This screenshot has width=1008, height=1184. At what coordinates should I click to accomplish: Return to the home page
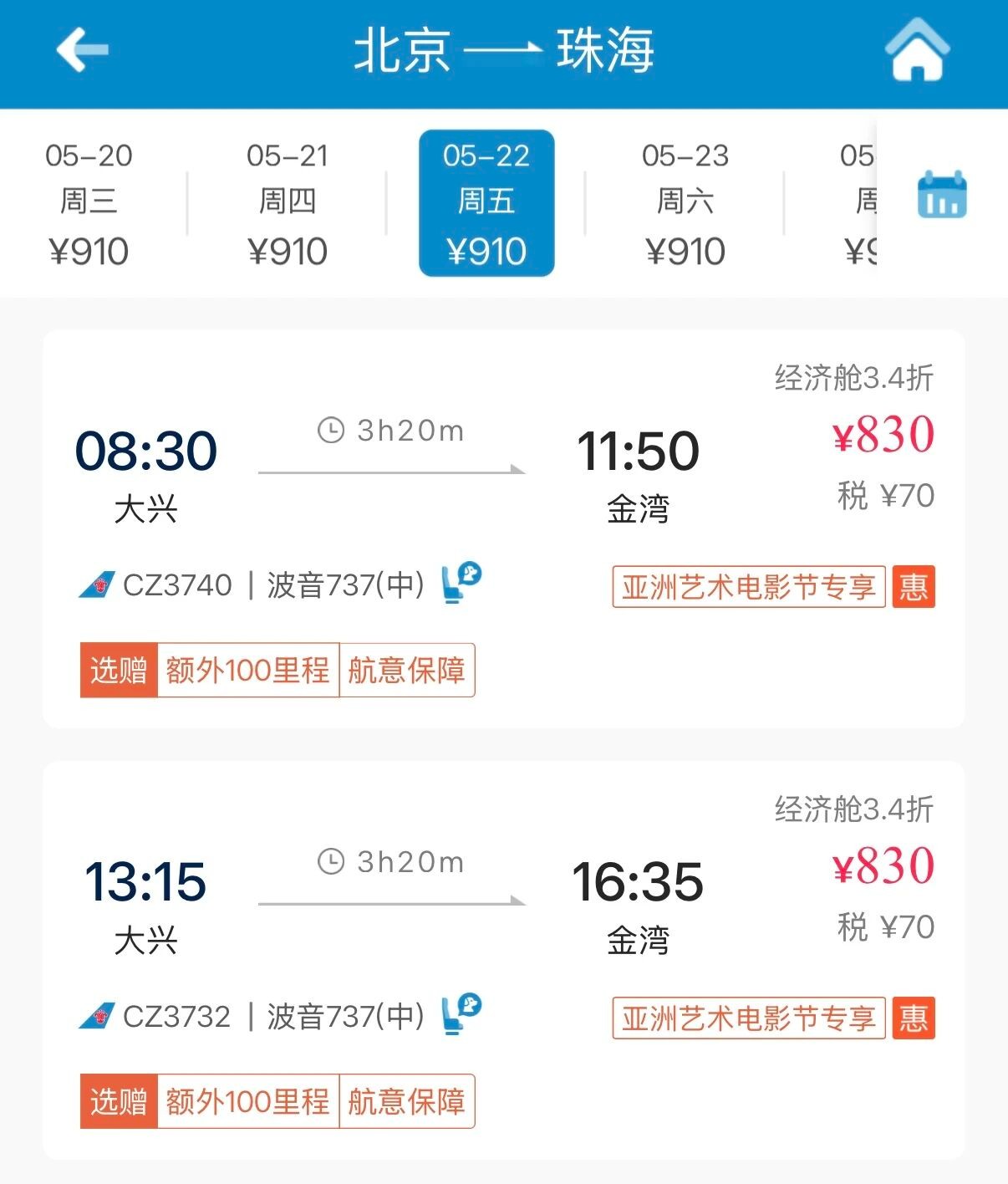917,50
